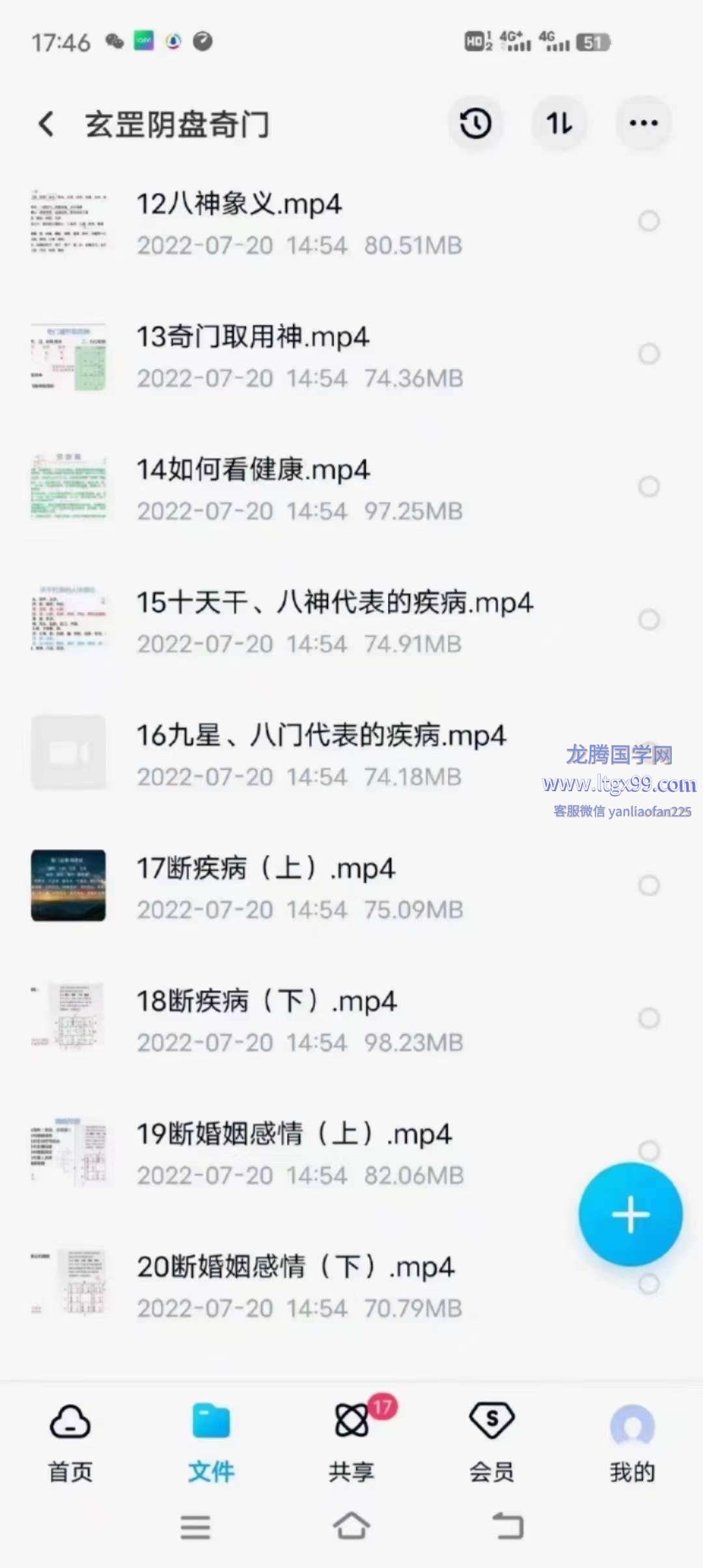Tap the blue plus add button
703x1568 pixels.
coord(630,1214)
